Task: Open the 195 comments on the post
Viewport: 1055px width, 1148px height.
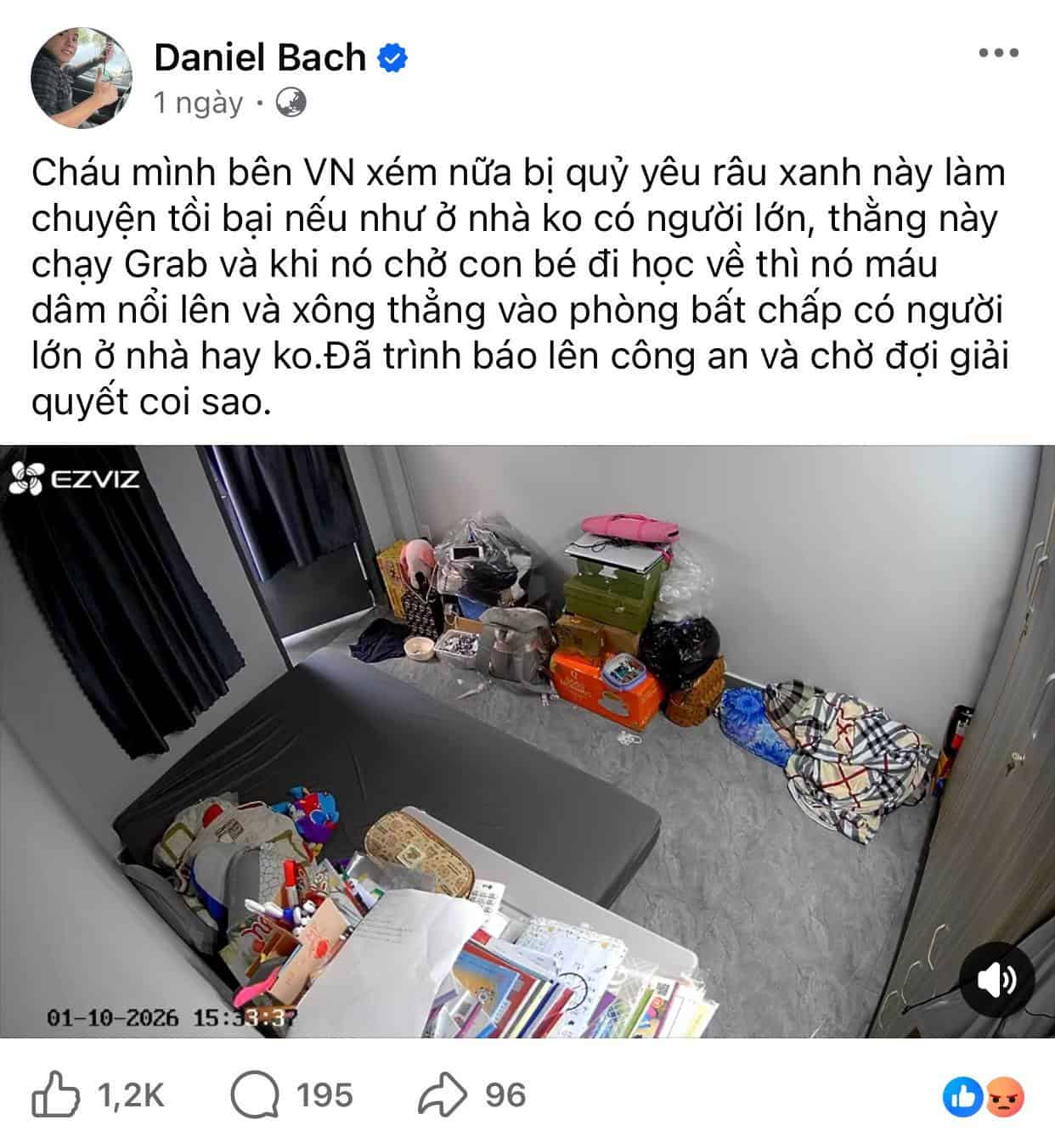Action: 255,1095
